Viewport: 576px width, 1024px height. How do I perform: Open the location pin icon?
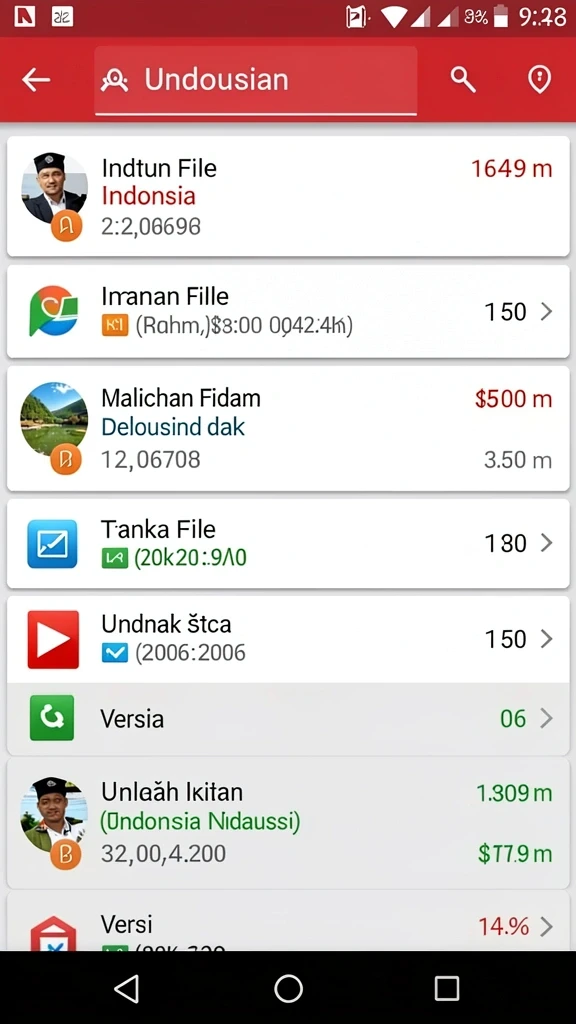[x=539, y=80]
